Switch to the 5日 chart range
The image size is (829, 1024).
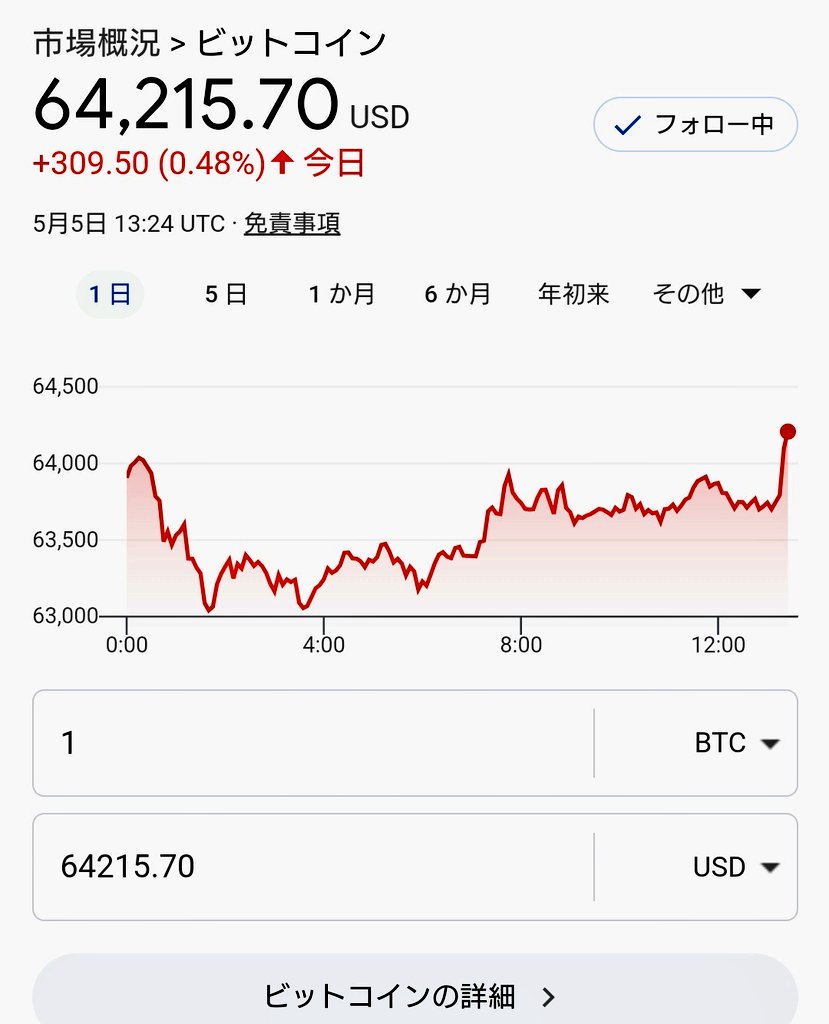point(225,294)
